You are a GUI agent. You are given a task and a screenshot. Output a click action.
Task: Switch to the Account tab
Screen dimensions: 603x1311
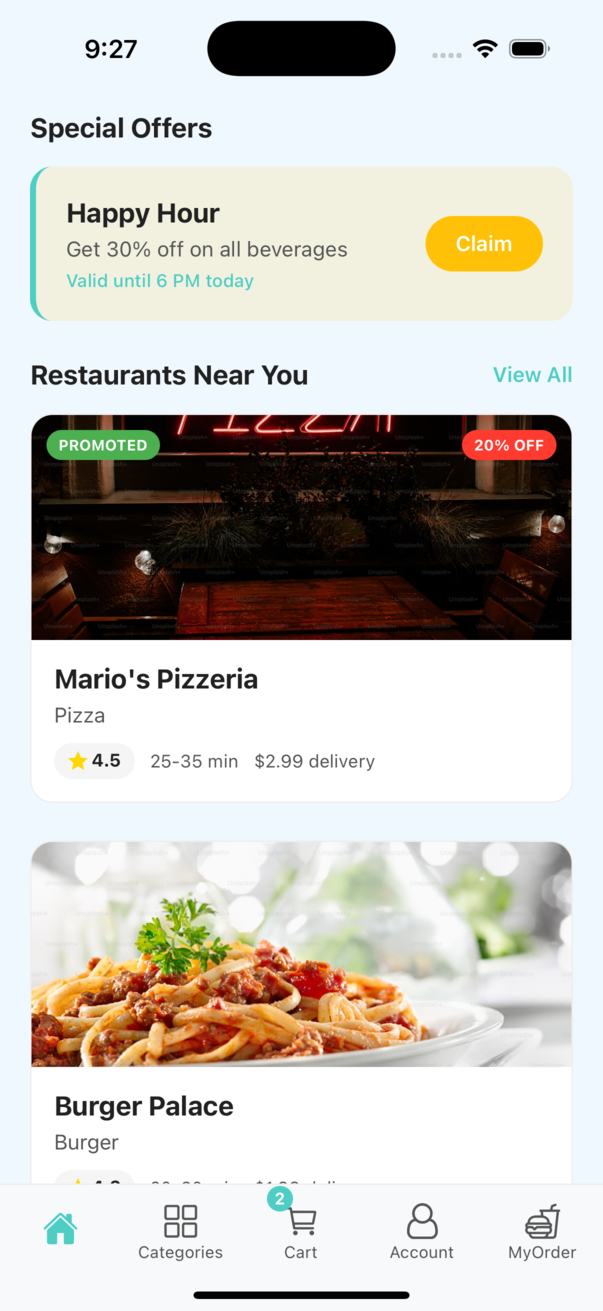tap(421, 1232)
